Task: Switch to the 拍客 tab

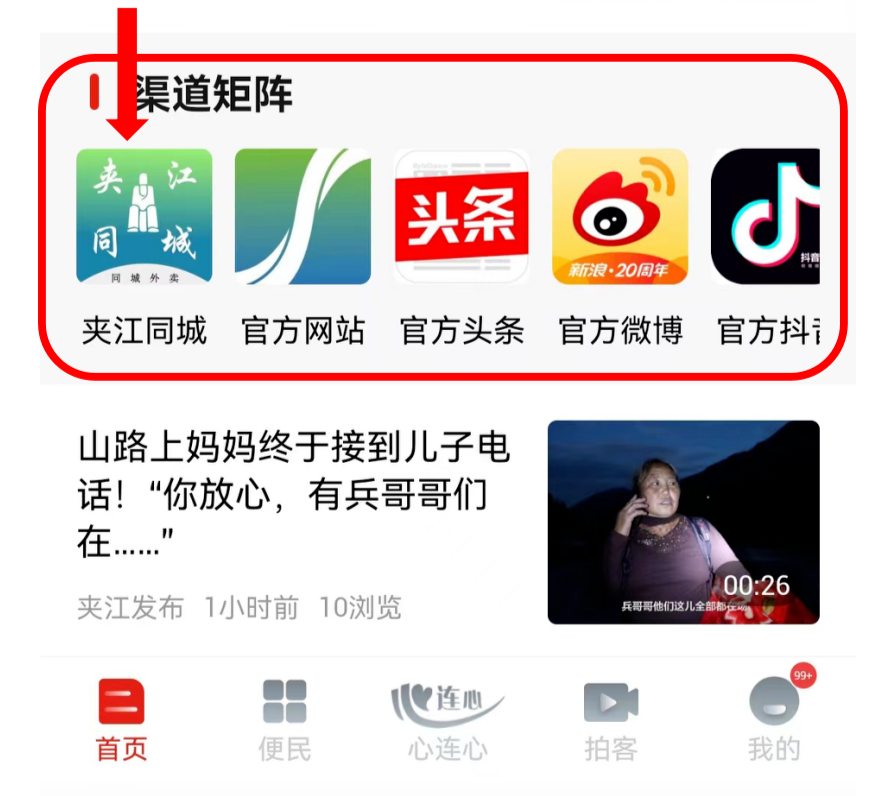Action: [x=611, y=719]
